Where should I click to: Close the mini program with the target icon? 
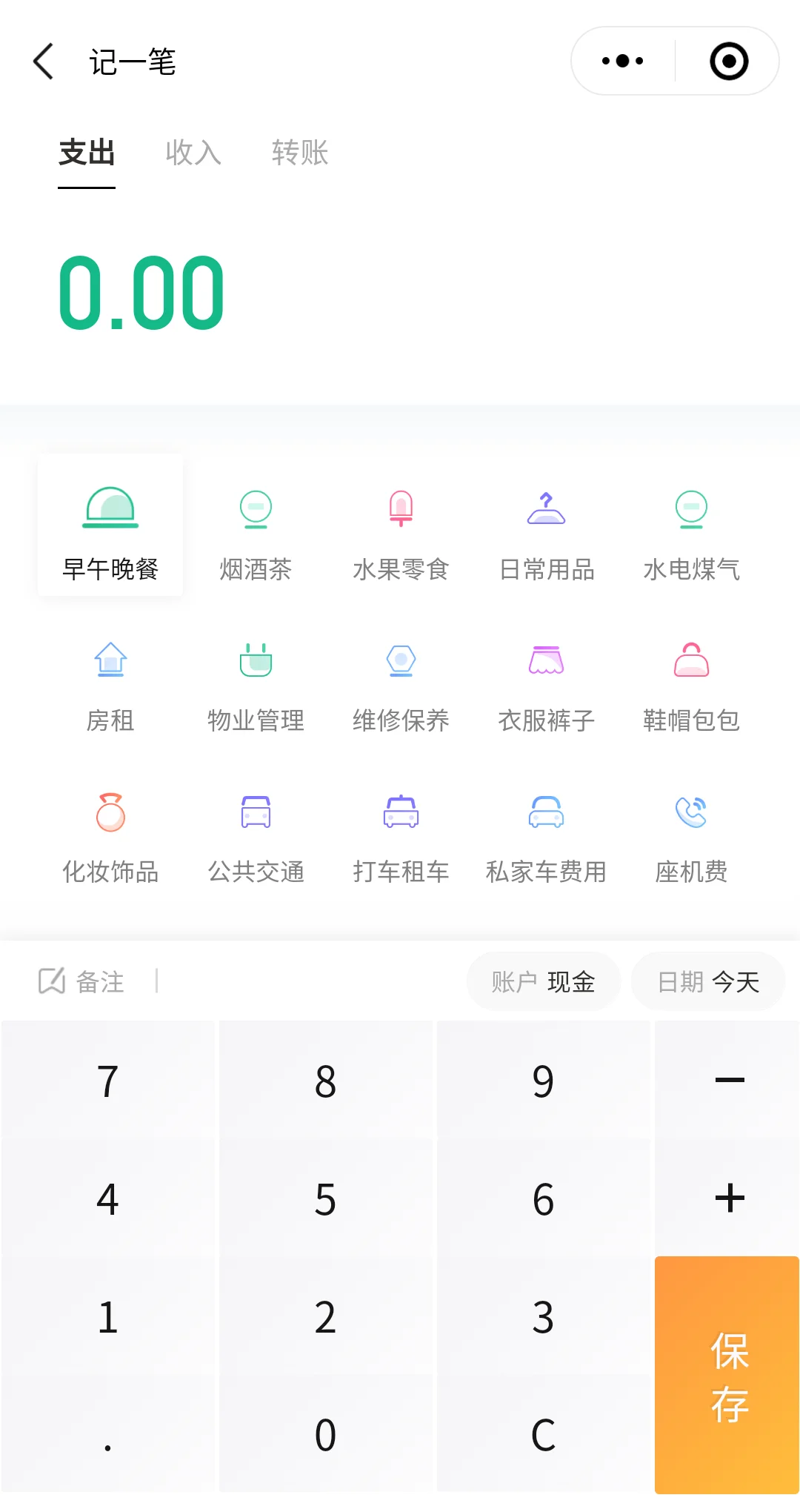coord(729,61)
